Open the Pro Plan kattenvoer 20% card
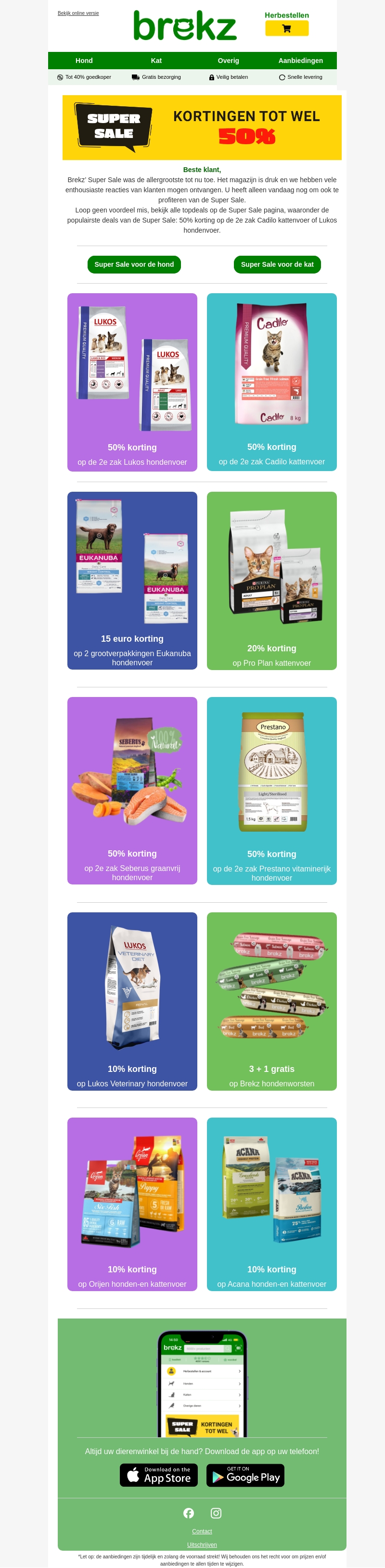Viewport: 385px width, 1568px height. tap(272, 580)
